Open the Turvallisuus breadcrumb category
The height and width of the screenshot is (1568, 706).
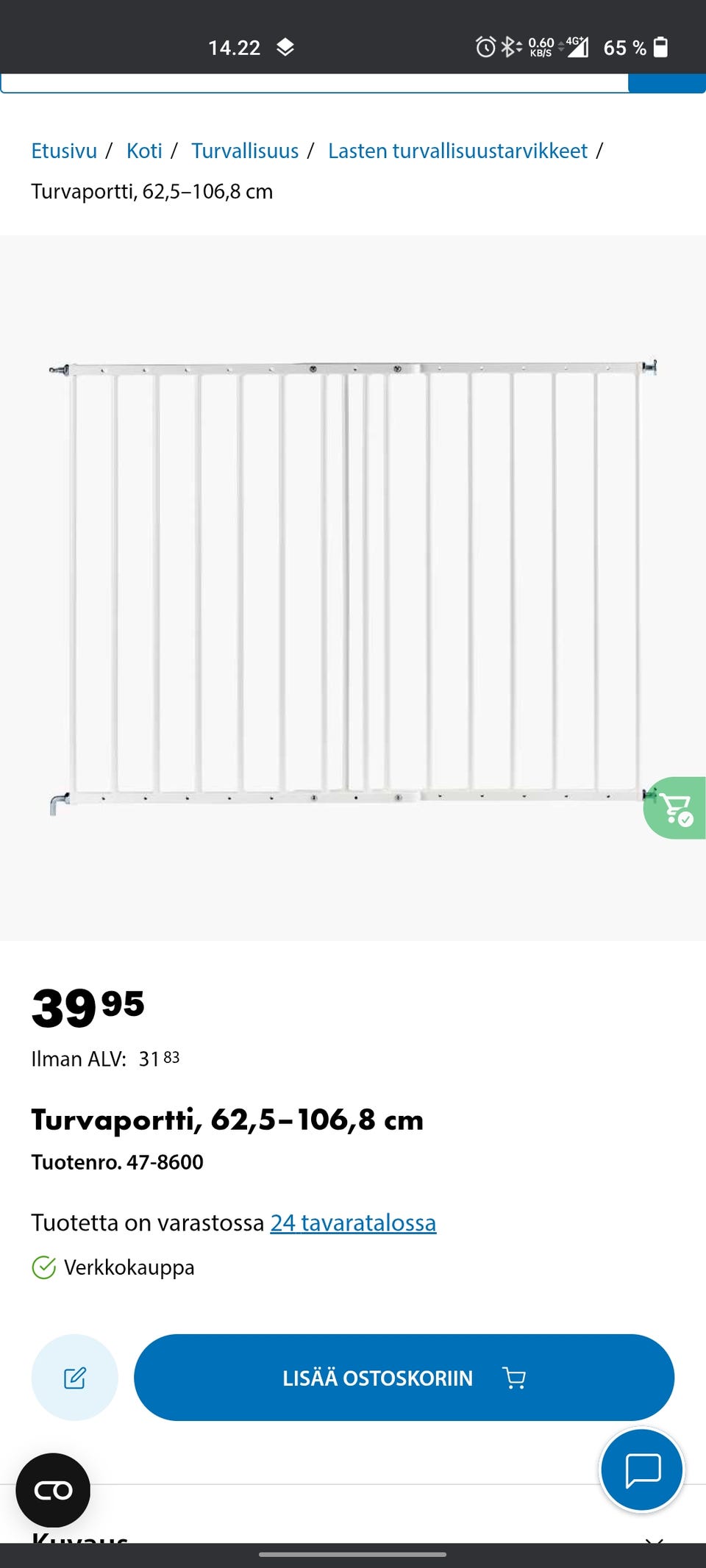pyautogui.click(x=245, y=150)
